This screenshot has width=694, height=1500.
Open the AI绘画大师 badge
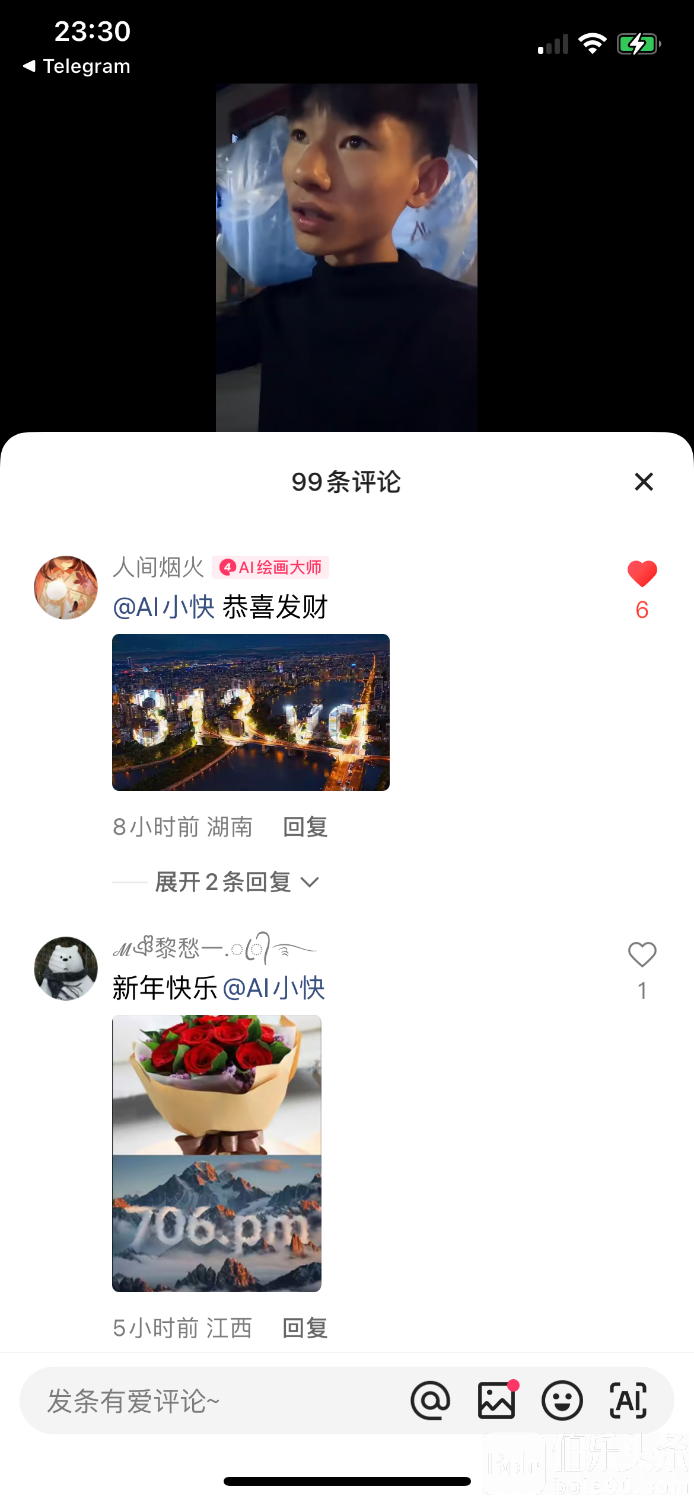(271, 568)
